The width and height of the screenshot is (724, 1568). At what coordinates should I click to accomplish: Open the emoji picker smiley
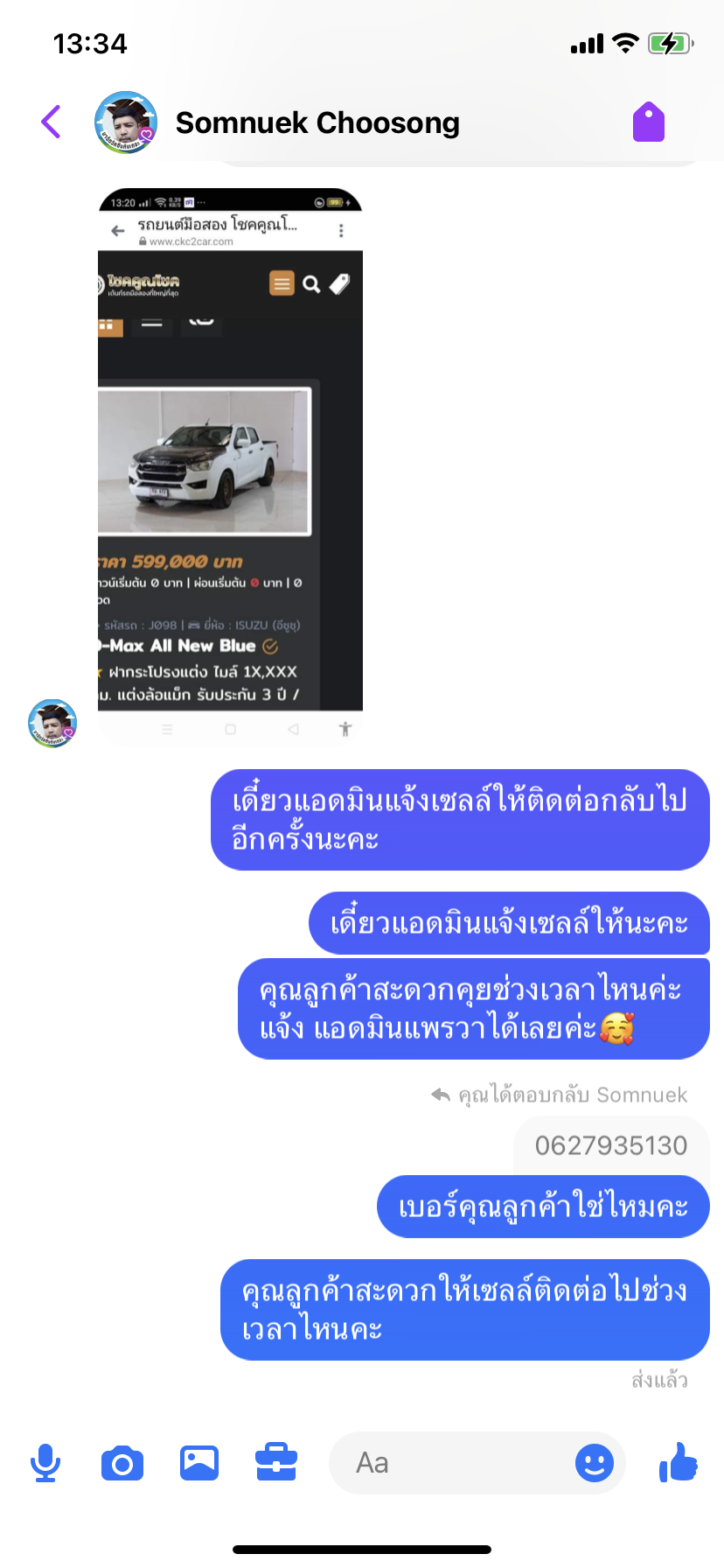click(x=595, y=1463)
